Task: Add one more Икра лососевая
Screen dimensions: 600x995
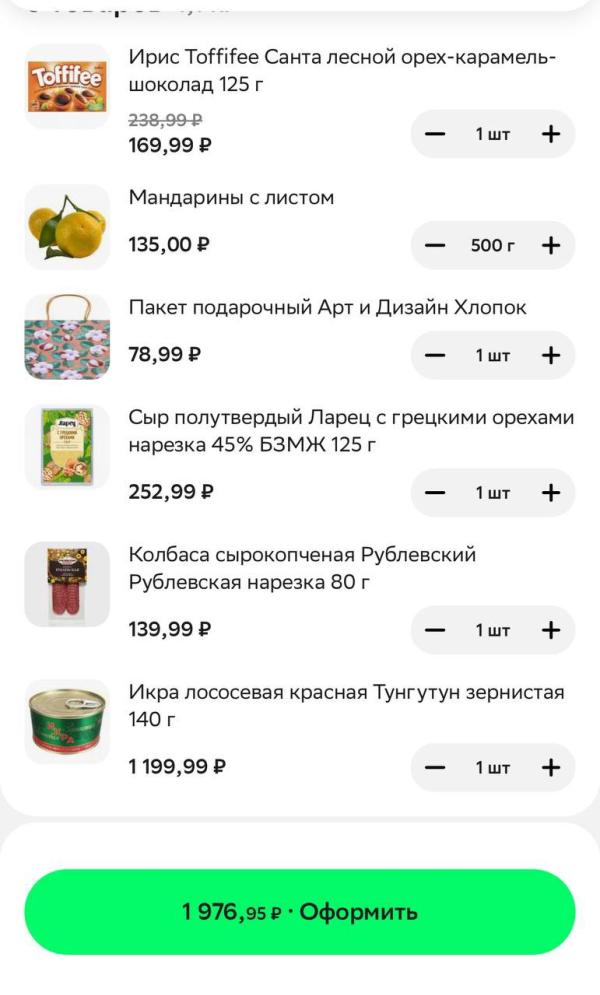Action: coord(550,767)
